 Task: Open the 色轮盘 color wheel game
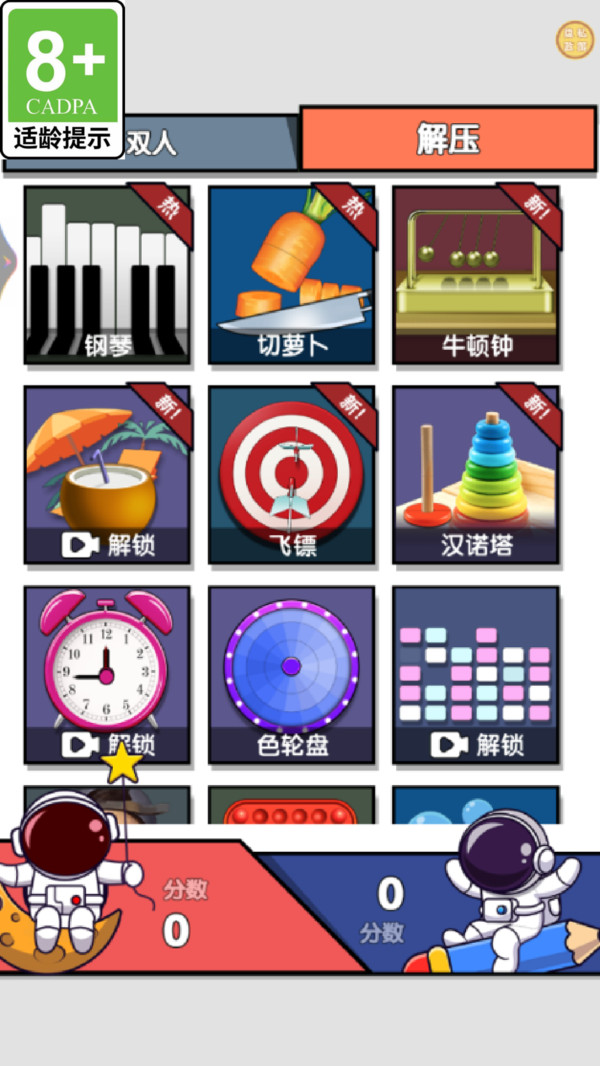[x=292, y=675]
